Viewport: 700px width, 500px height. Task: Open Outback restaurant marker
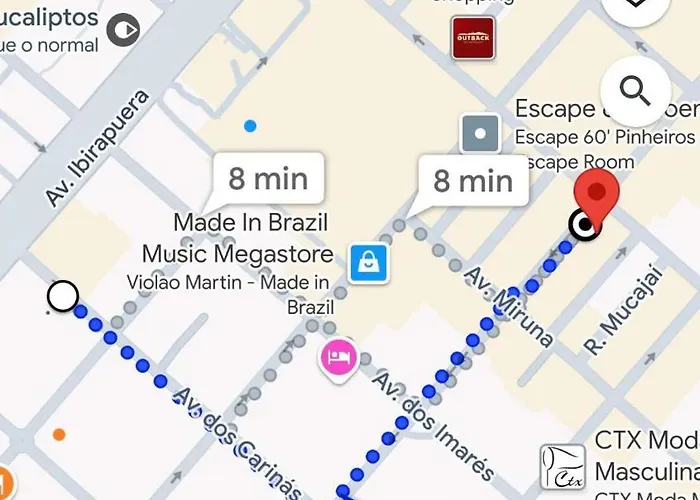coord(473,38)
